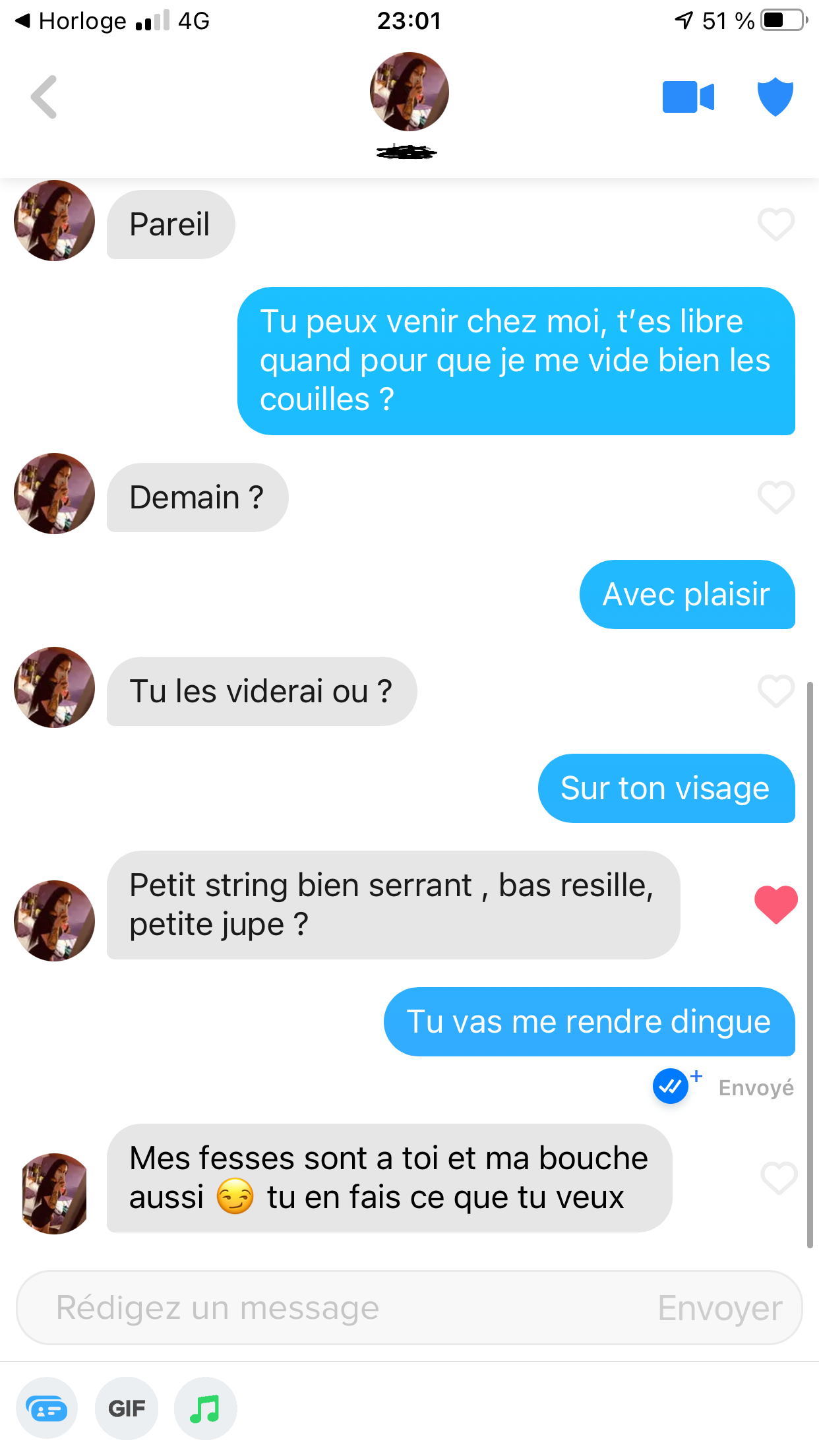Start a video call
This screenshot has width=819, height=1456.
point(688,97)
